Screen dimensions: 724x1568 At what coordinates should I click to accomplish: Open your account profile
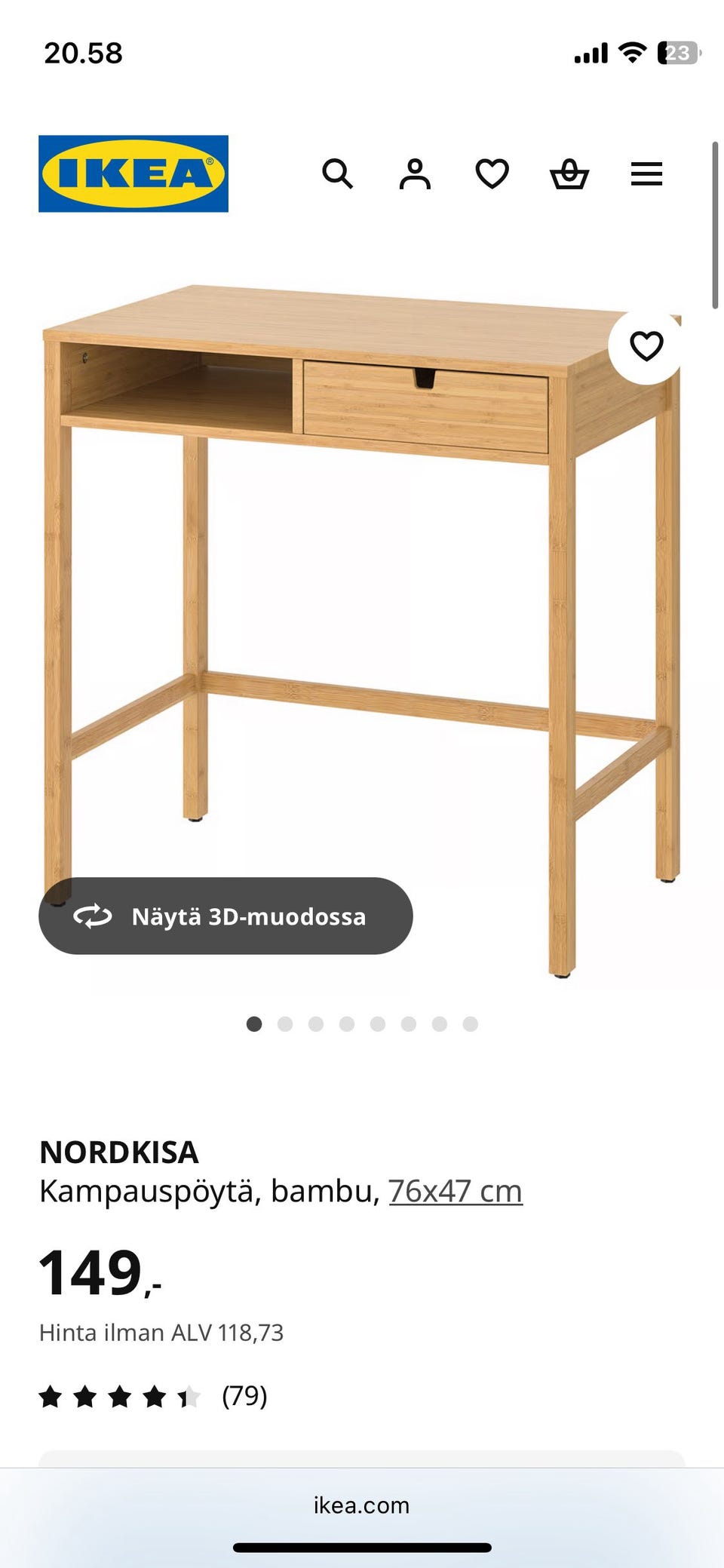click(x=413, y=174)
